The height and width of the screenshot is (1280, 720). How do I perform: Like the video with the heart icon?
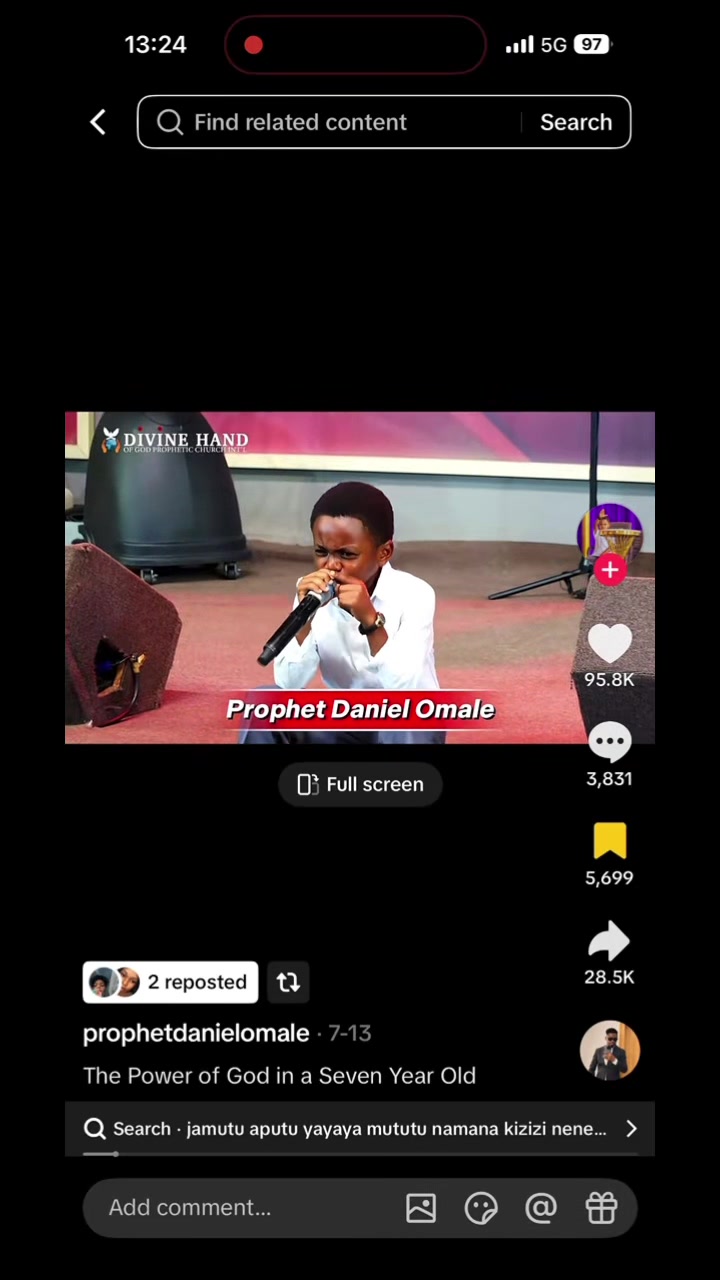coord(609,643)
